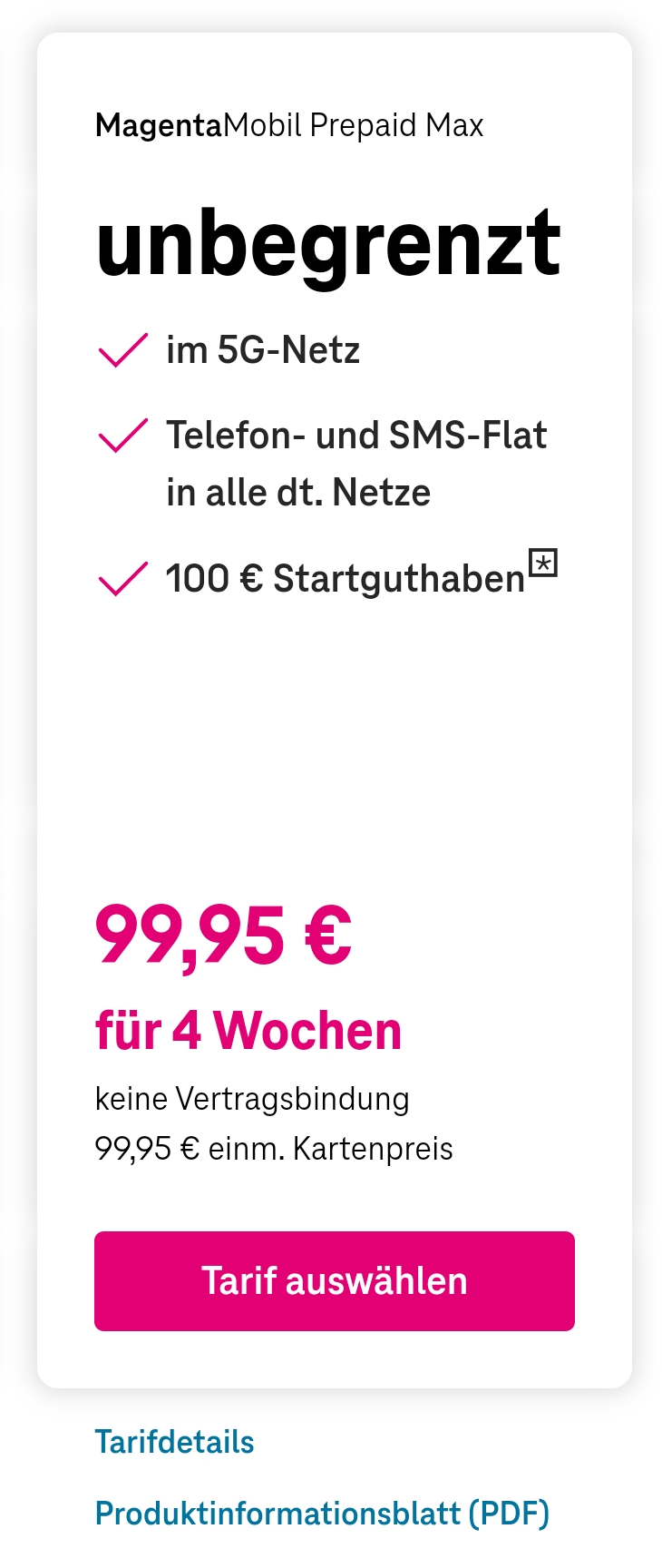Screen dimensions: 662x1568
Task: Click the "unbegrenzt" headline
Action: click(329, 241)
